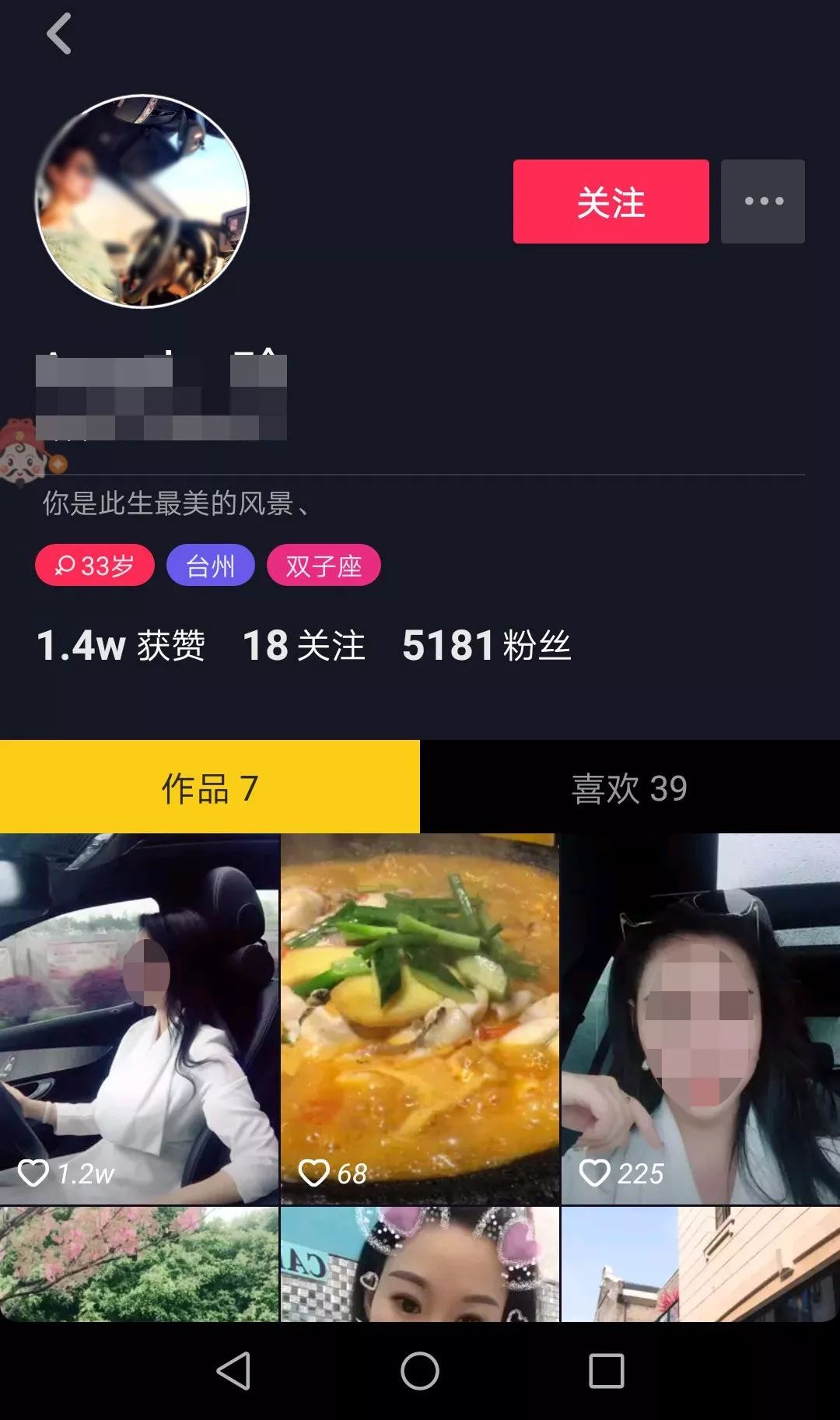Open the selfie video with 225 likes
The height and width of the screenshot is (1420, 840).
click(x=701, y=1019)
